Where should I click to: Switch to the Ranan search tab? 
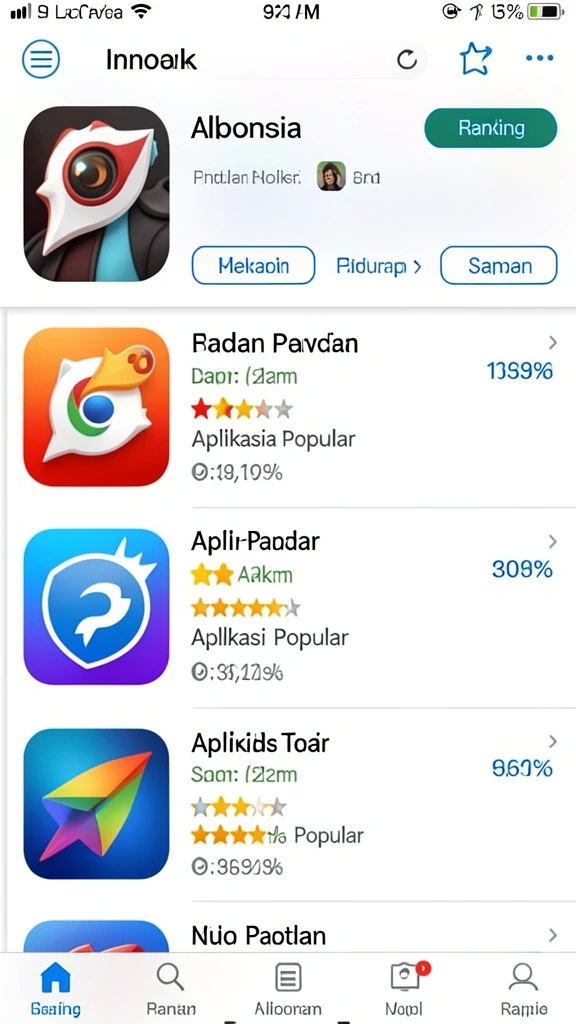[171, 989]
